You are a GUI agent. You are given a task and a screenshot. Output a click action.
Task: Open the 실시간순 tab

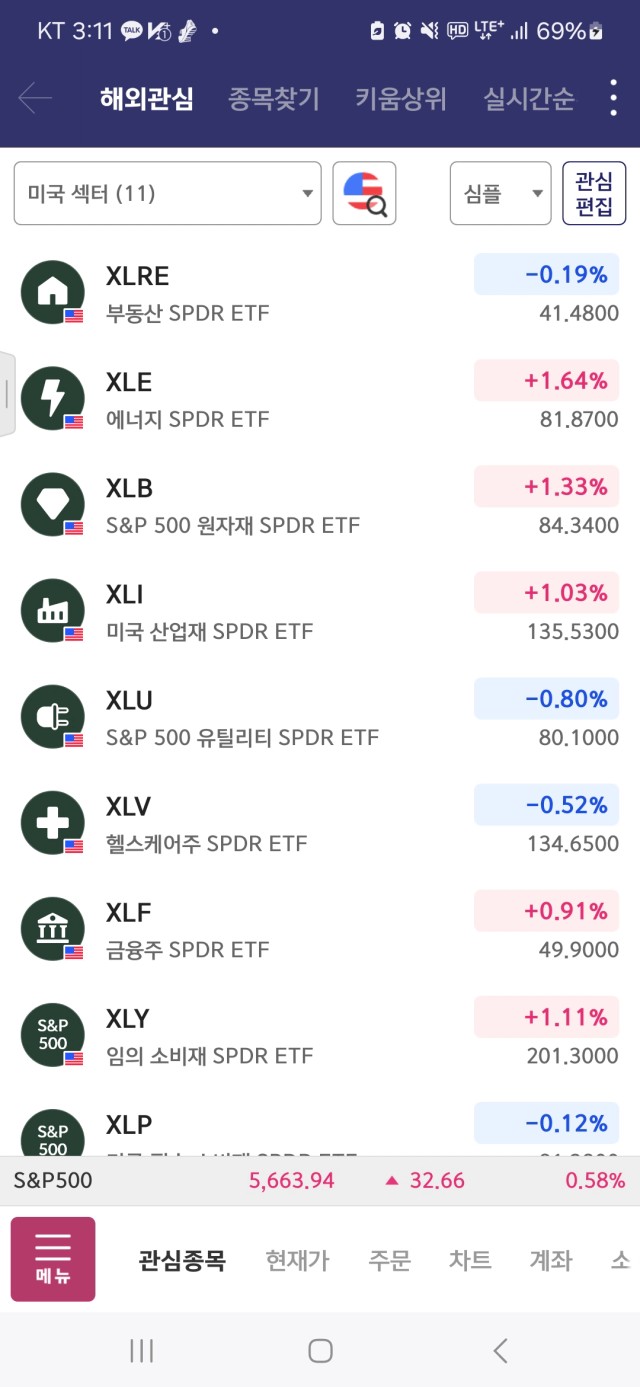tap(529, 99)
